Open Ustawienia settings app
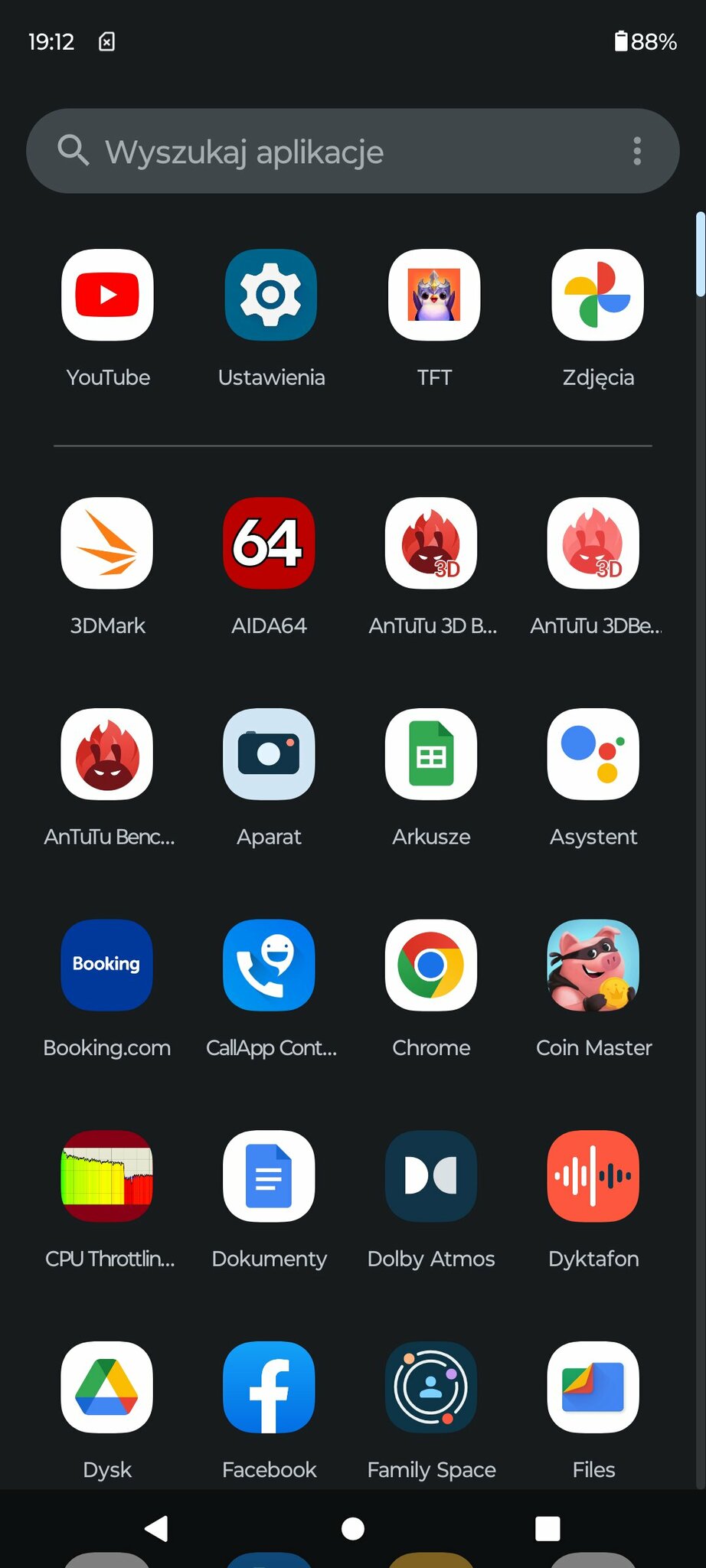706x1568 pixels. (270, 295)
